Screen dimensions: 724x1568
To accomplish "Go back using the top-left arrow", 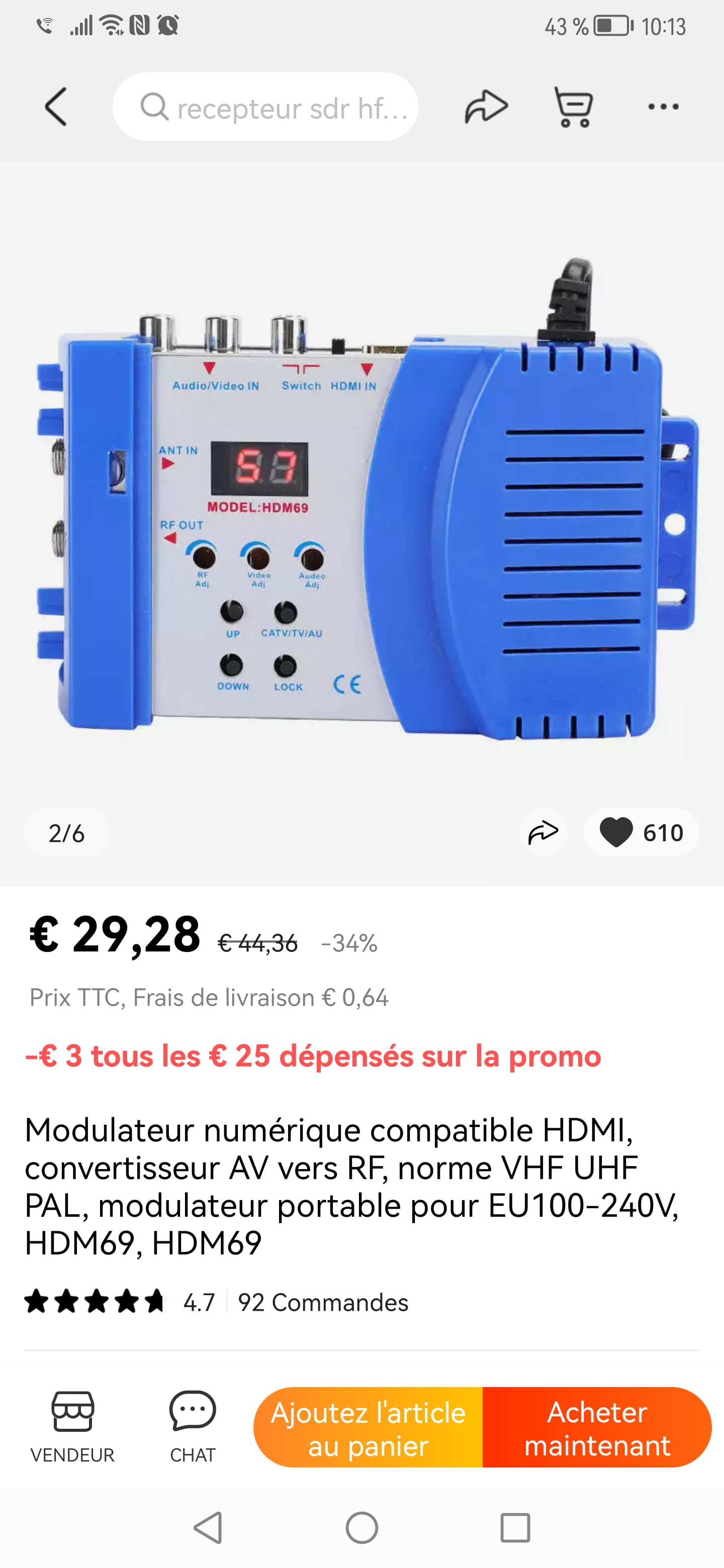I will click(x=56, y=107).
